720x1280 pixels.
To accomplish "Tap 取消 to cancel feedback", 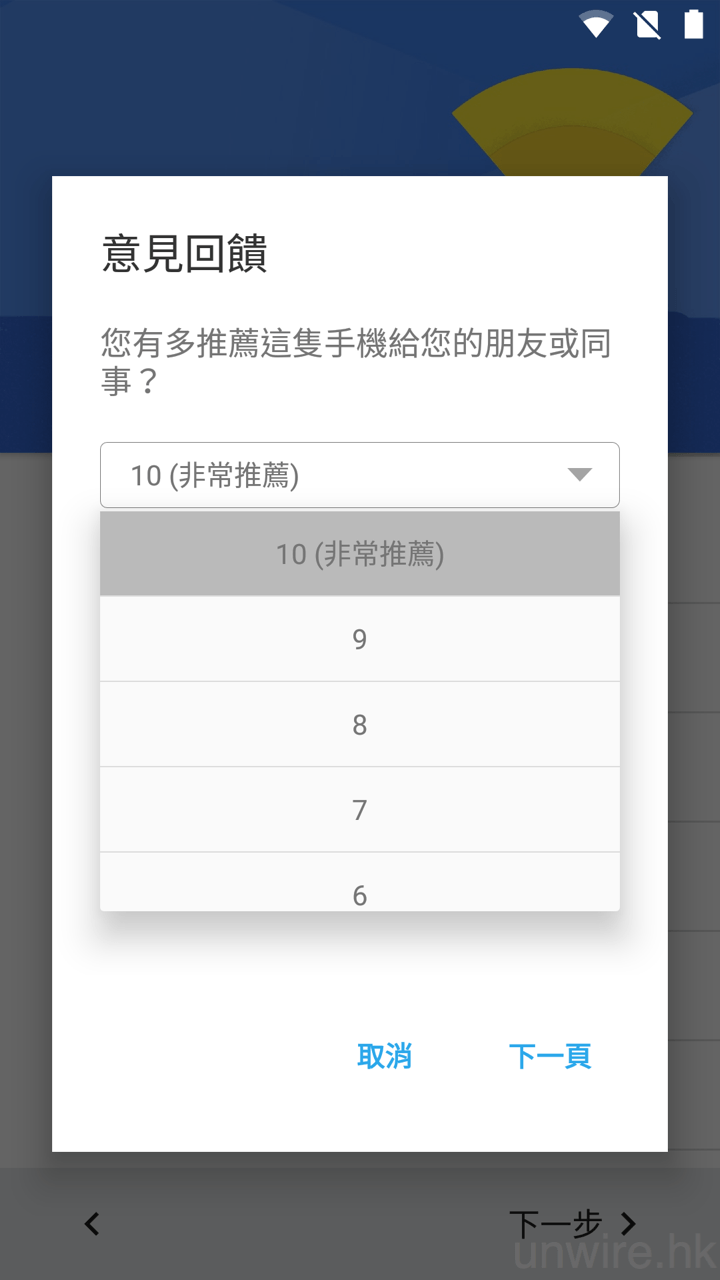I will 385,1056.
